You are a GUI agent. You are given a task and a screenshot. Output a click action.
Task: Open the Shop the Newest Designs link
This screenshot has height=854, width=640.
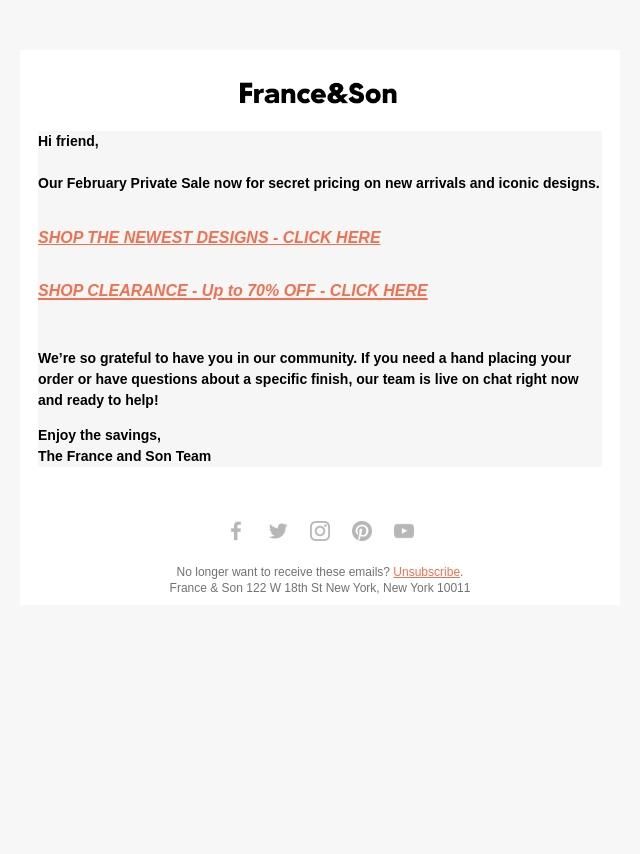209,238
